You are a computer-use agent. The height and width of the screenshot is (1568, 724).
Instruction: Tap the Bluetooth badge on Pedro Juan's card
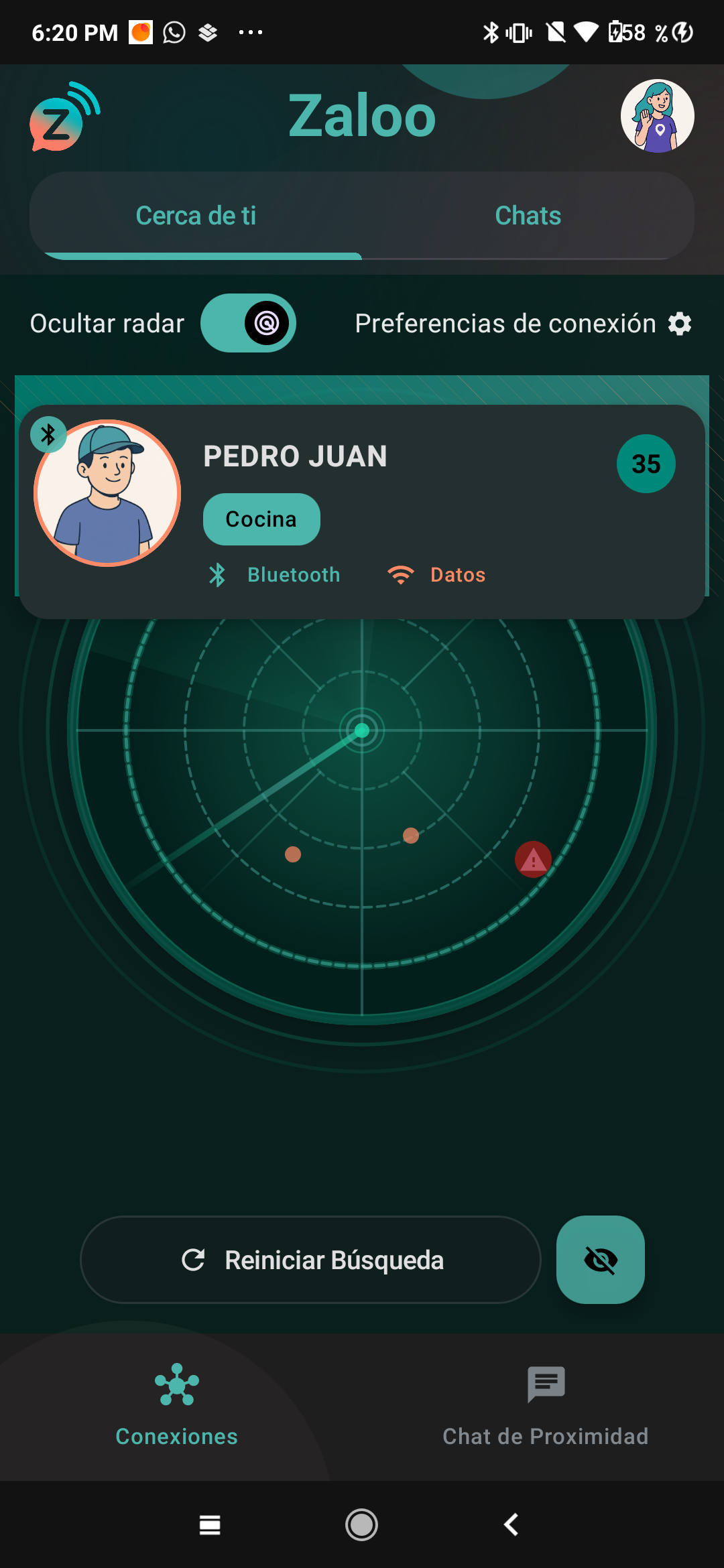(x=48, y=434)
